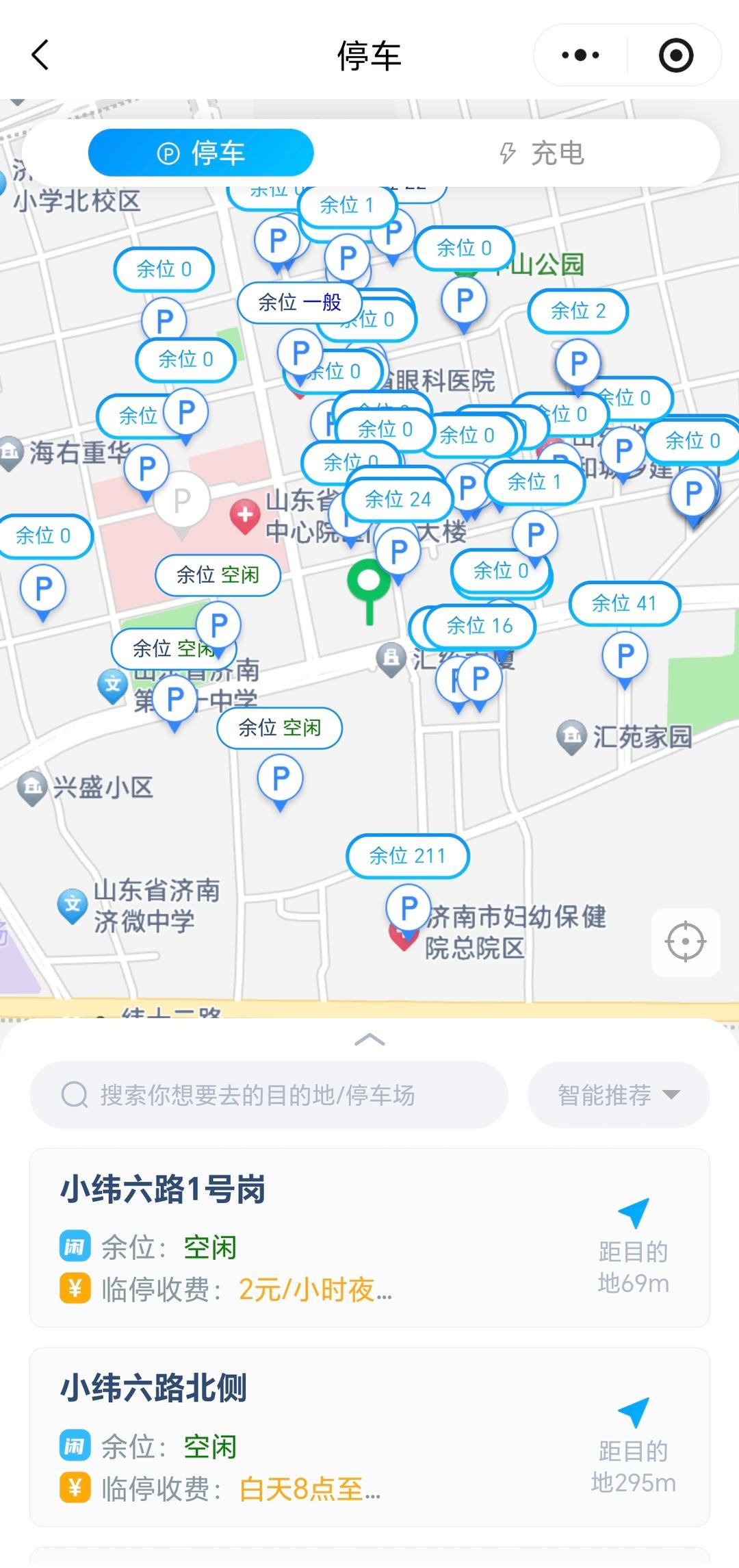Recenter map on my location
This screenshot has width=739, height=1568.
point(685,941)
